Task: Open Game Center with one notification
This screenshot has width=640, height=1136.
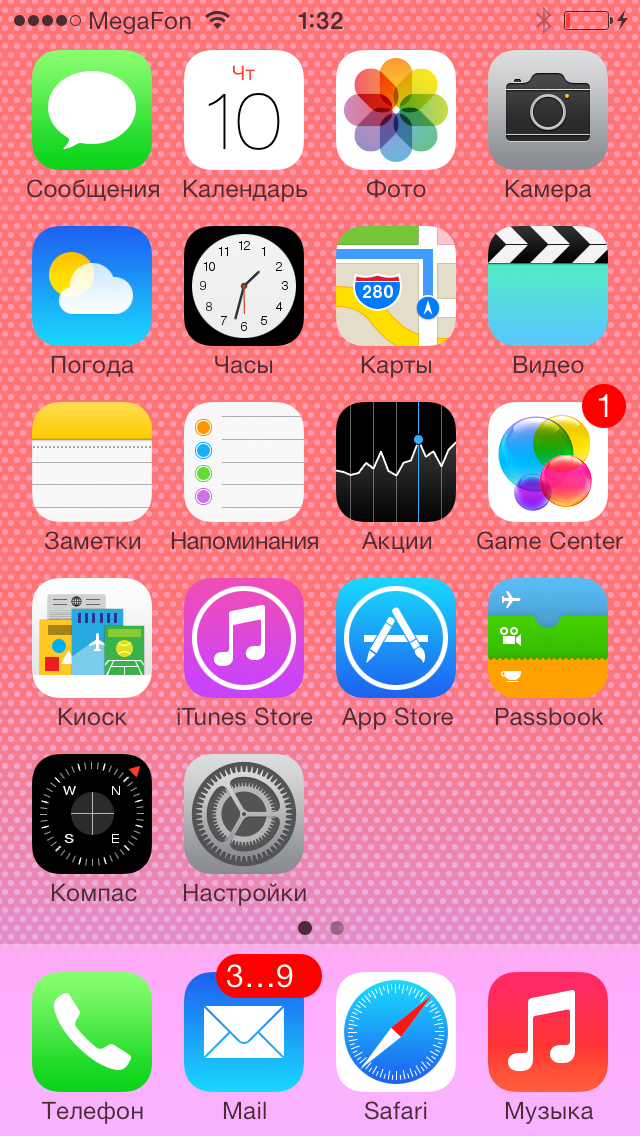Action: point(548,462)
